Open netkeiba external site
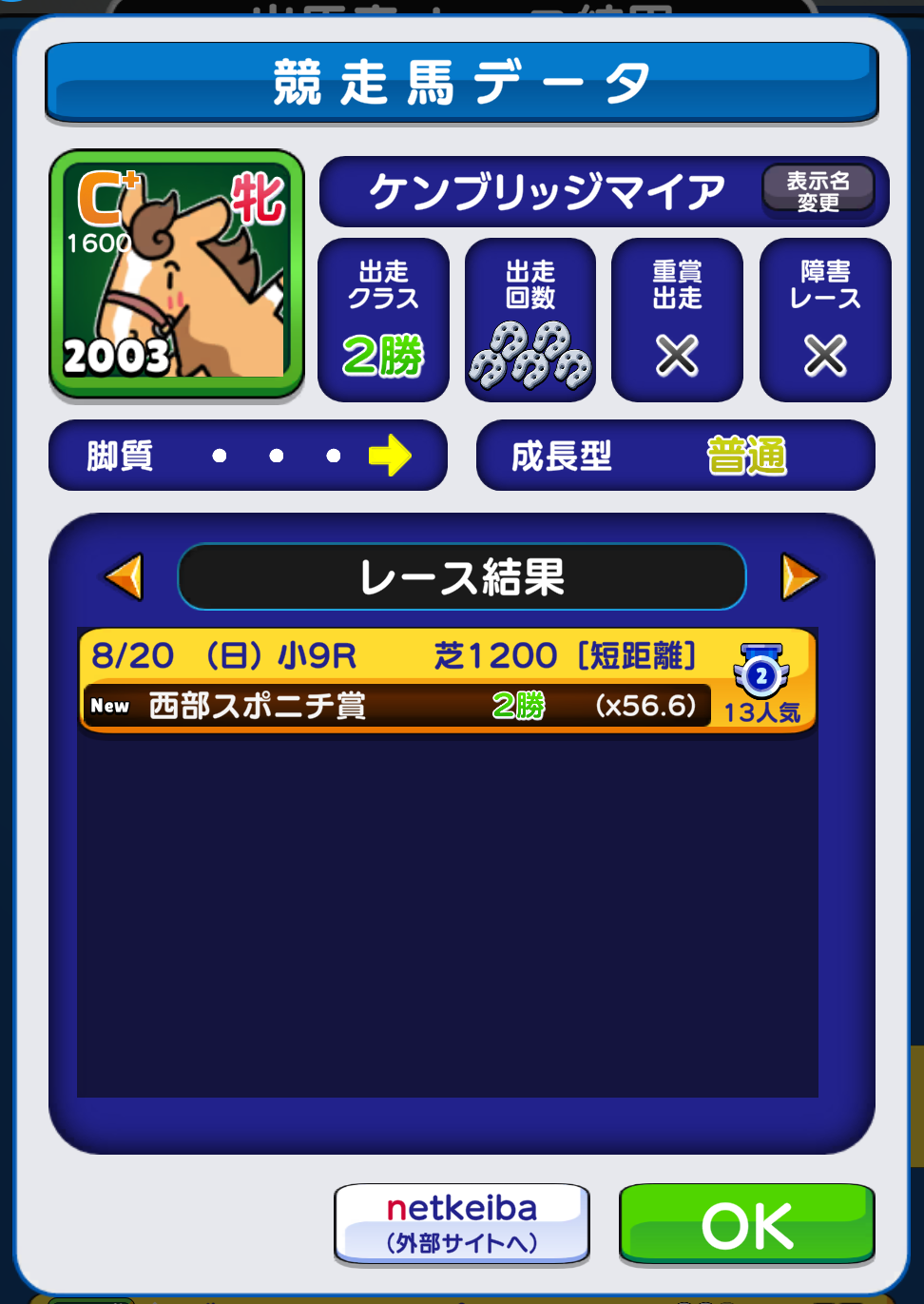 [x=462, y=1223]
